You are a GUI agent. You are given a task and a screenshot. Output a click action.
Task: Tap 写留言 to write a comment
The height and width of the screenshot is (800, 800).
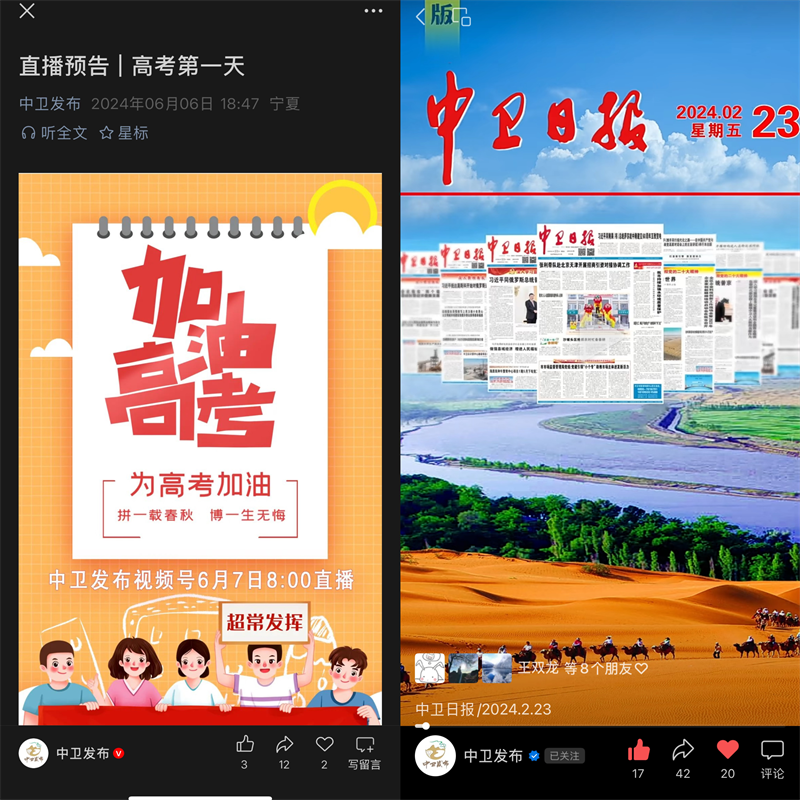click(x=364, y=750)
